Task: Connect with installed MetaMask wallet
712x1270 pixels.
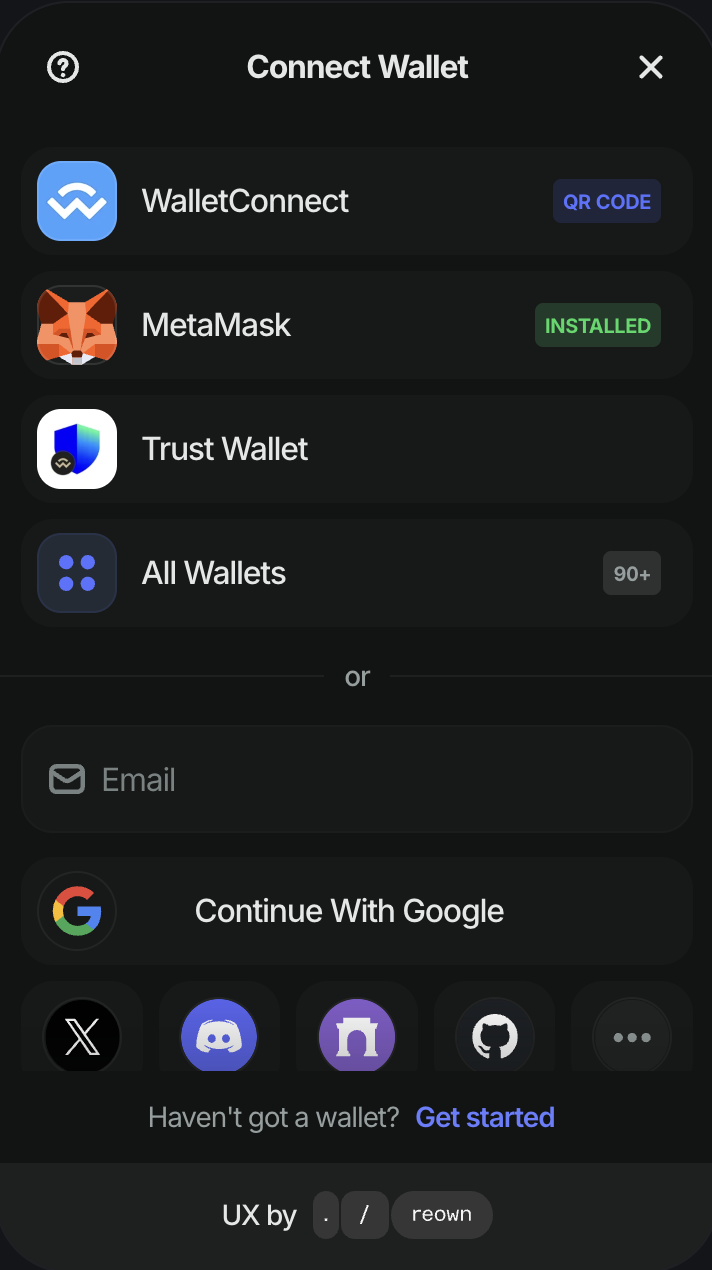Action: (356, 325)
